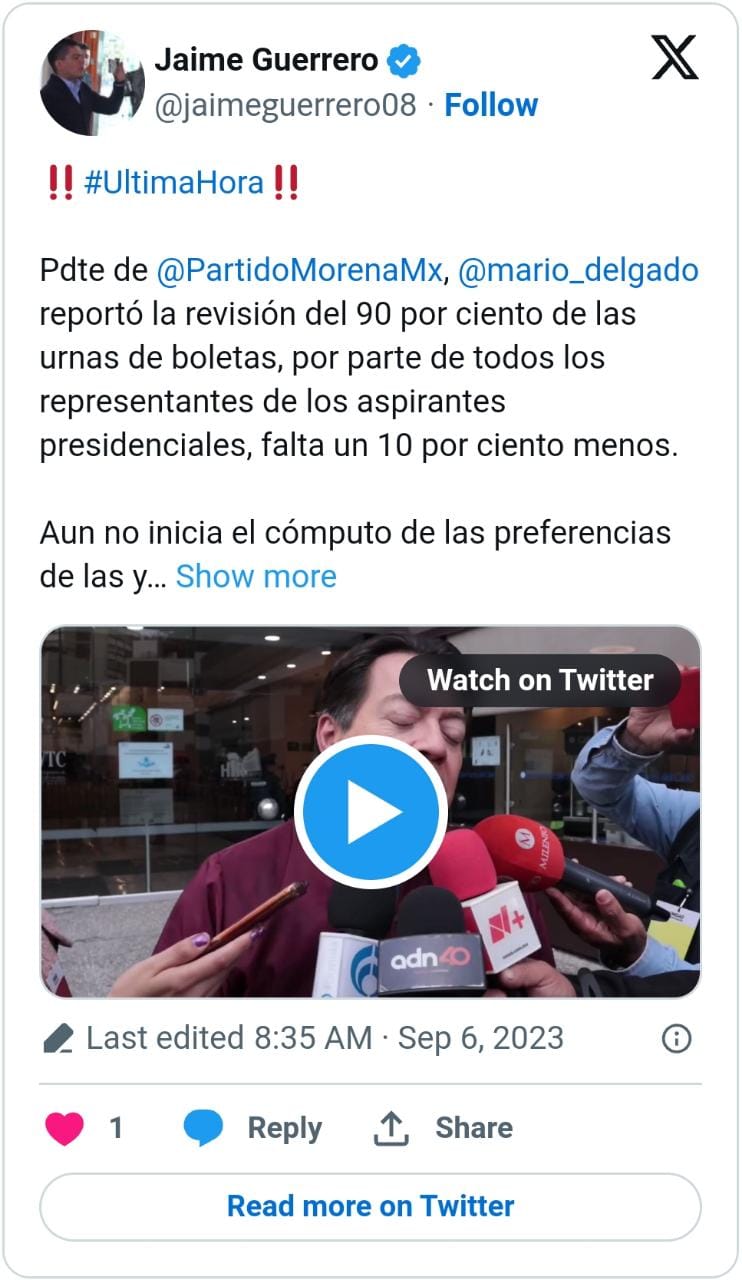The image size is (742, 1280).
Task: Open the #UltimaHora hashtag
Action: pyautogui.click(x=174, y=184)
